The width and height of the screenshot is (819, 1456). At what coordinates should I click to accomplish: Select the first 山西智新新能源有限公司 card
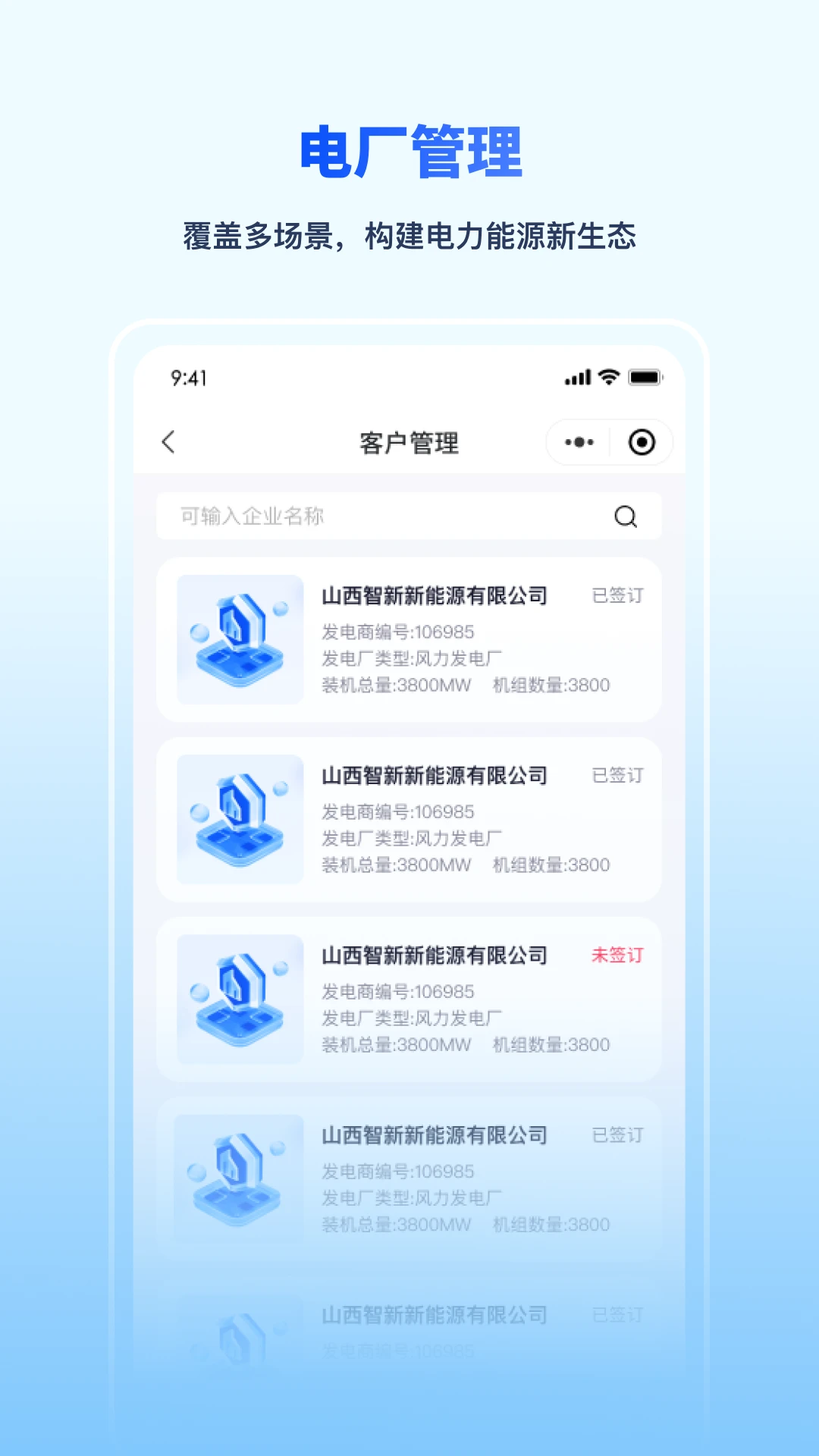pyautogui.click(x=409, y=639)
